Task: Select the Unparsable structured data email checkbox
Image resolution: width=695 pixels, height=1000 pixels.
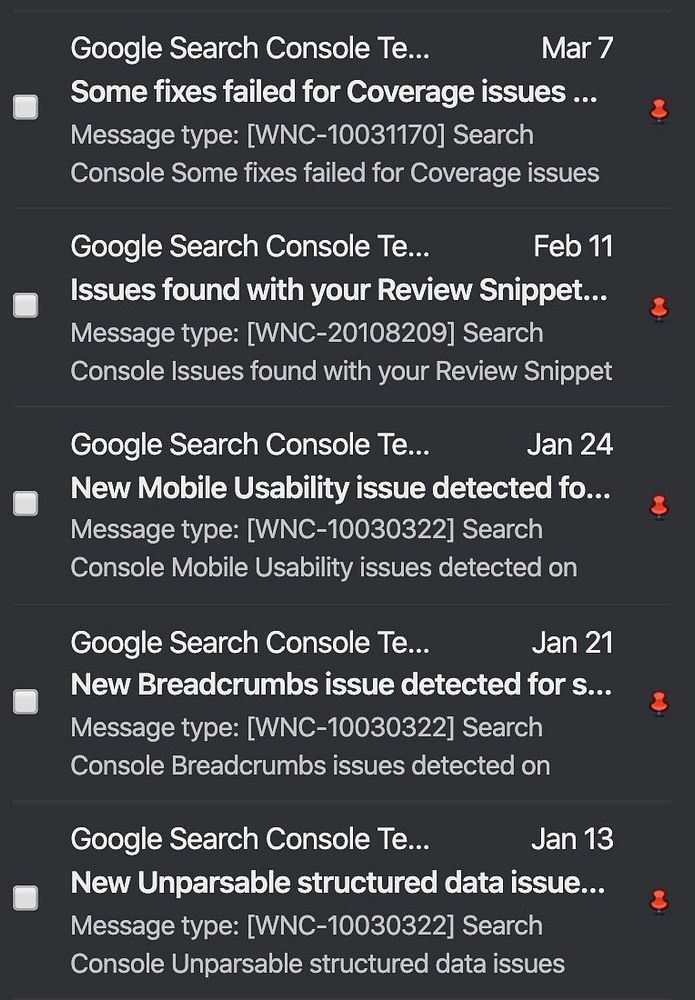Action: pos(26,898)
